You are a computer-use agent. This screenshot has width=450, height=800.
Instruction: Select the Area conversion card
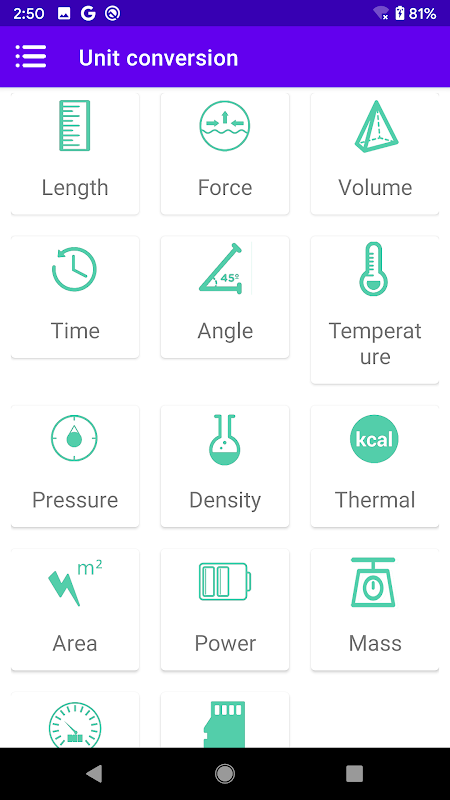tap(75, 610)
